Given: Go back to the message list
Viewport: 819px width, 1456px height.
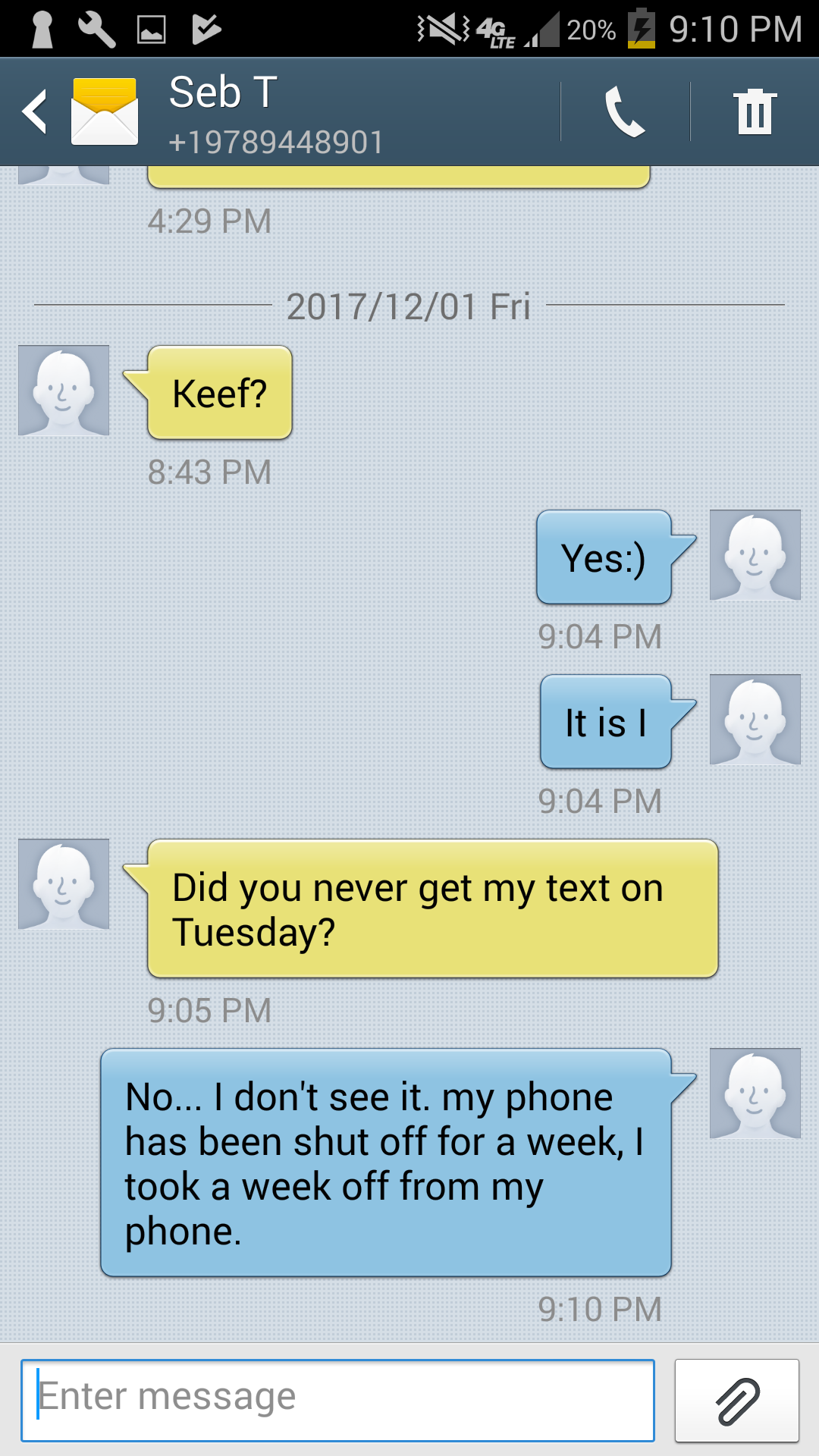Looking at the screenshot, I should click(x=35, y=112).
